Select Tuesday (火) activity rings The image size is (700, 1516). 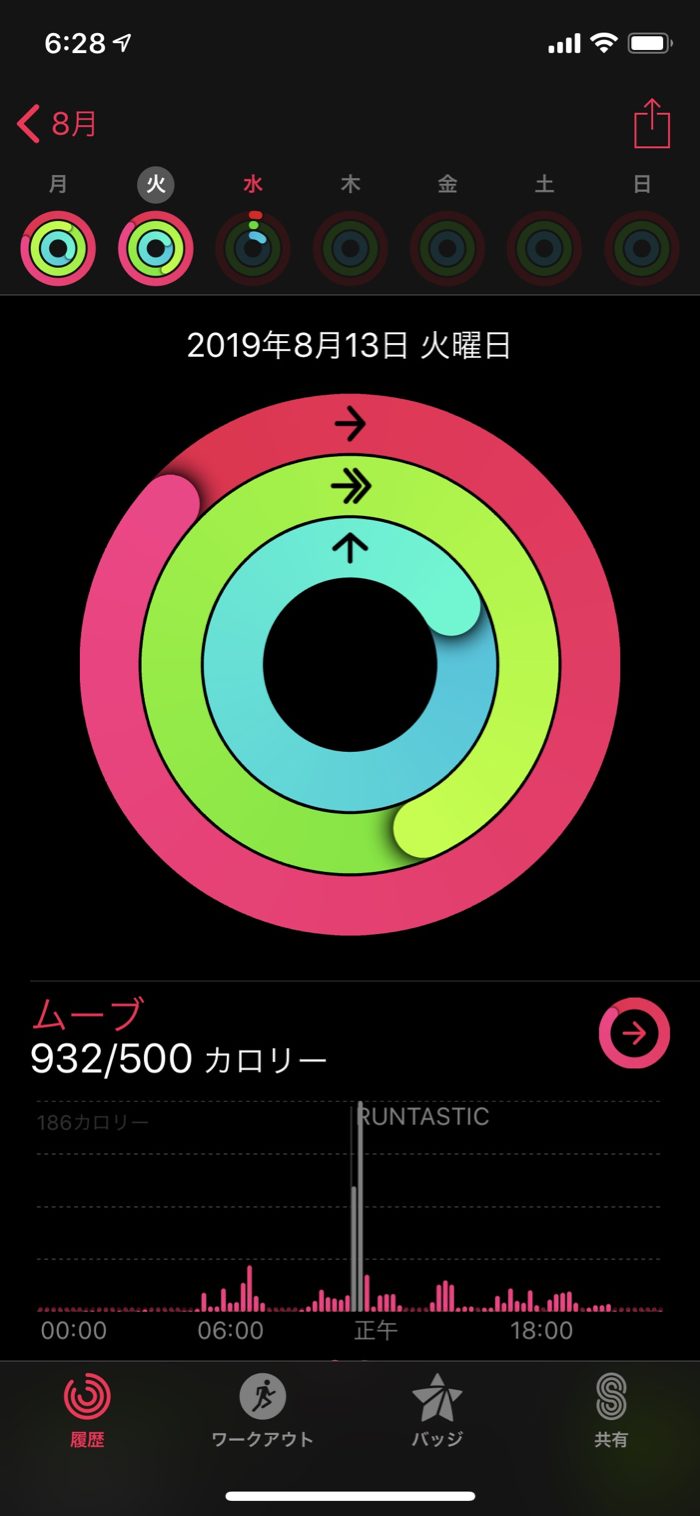[x=155, y=248]
